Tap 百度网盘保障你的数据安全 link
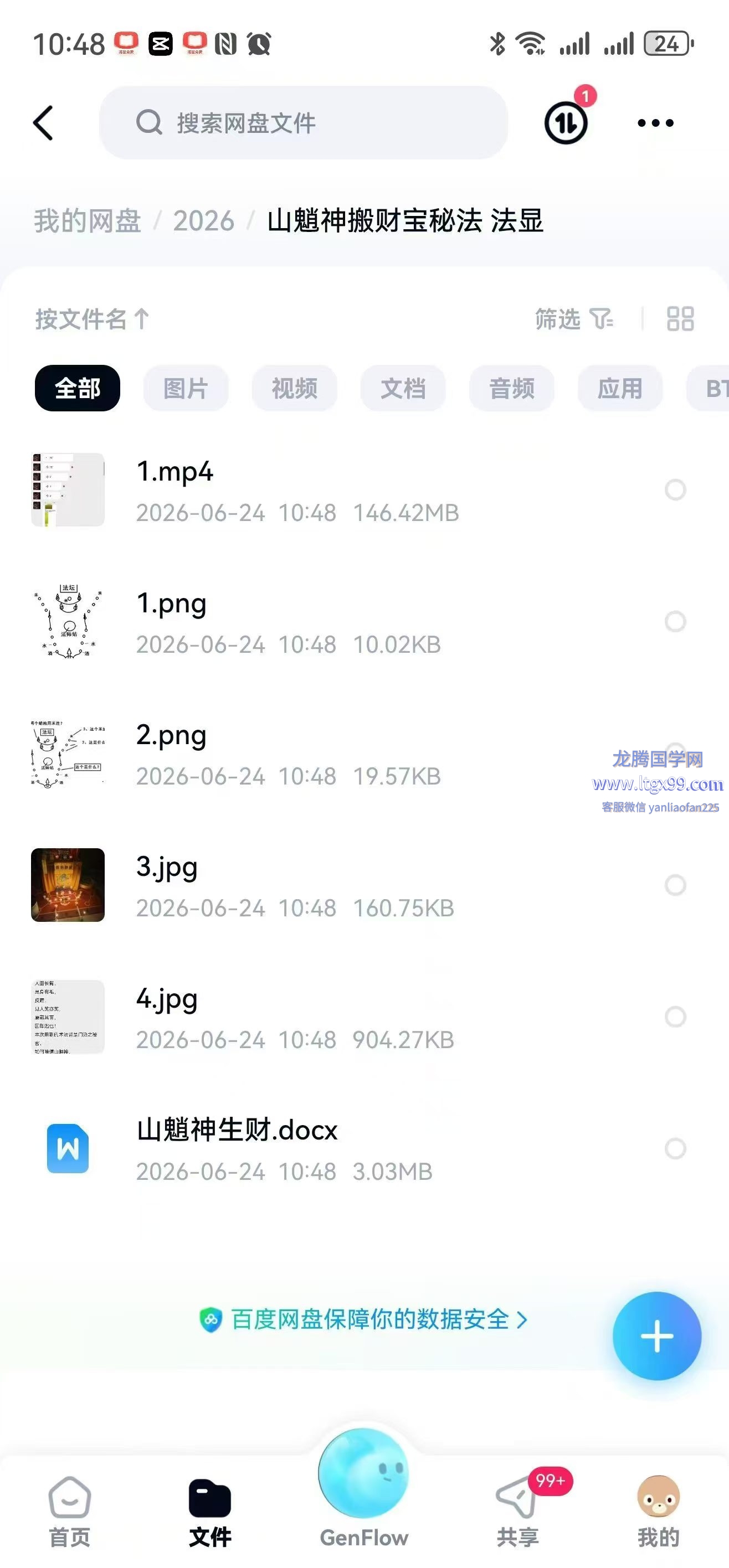 point(363,1319)
